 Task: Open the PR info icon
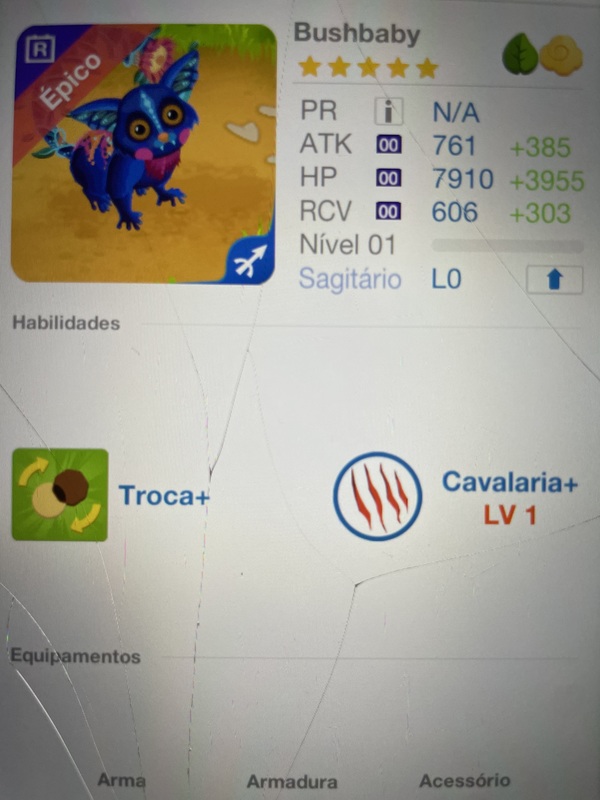tap(387, 111)
